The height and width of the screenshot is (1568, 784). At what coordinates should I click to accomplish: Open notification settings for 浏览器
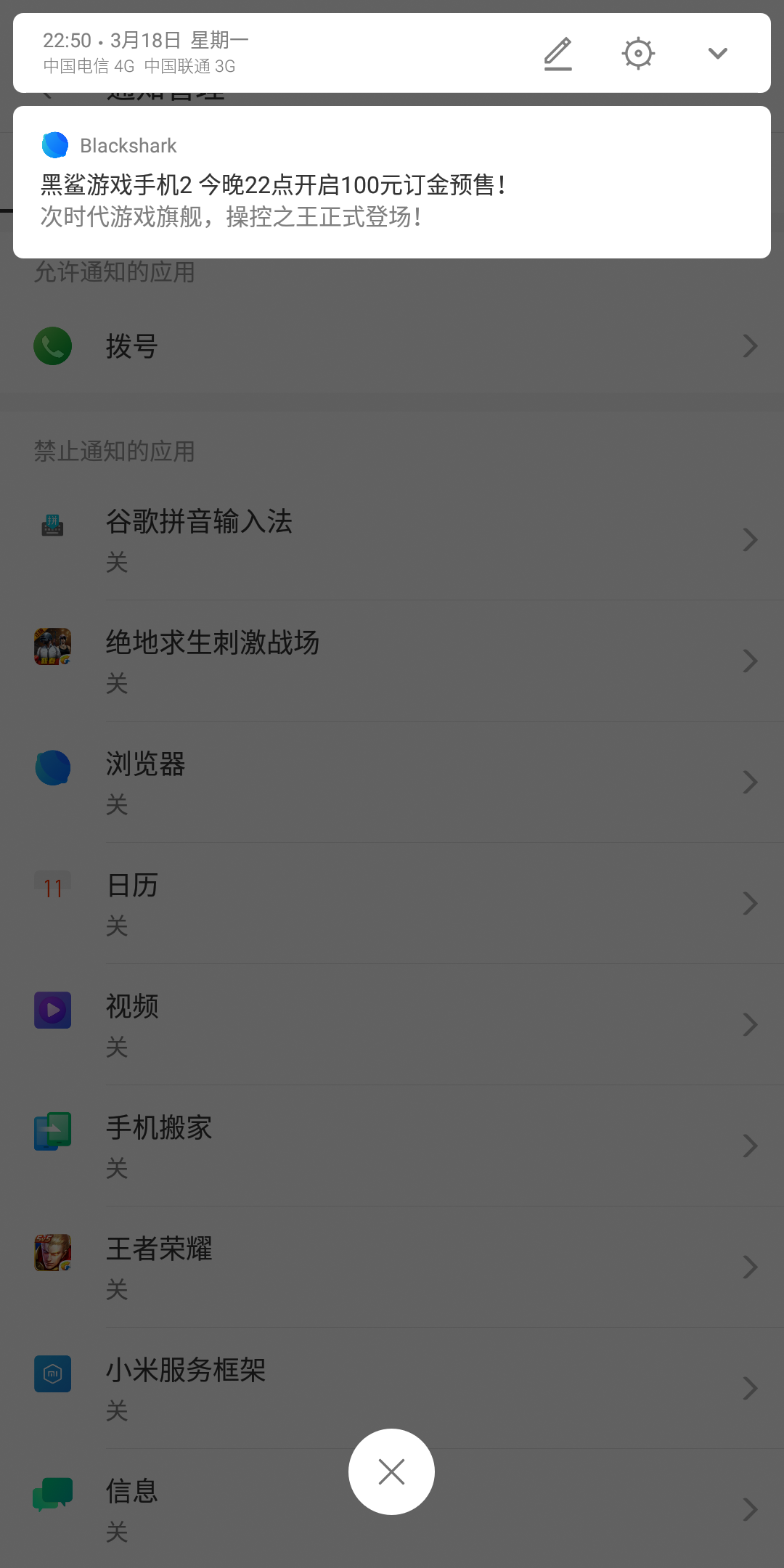[392, 782]
